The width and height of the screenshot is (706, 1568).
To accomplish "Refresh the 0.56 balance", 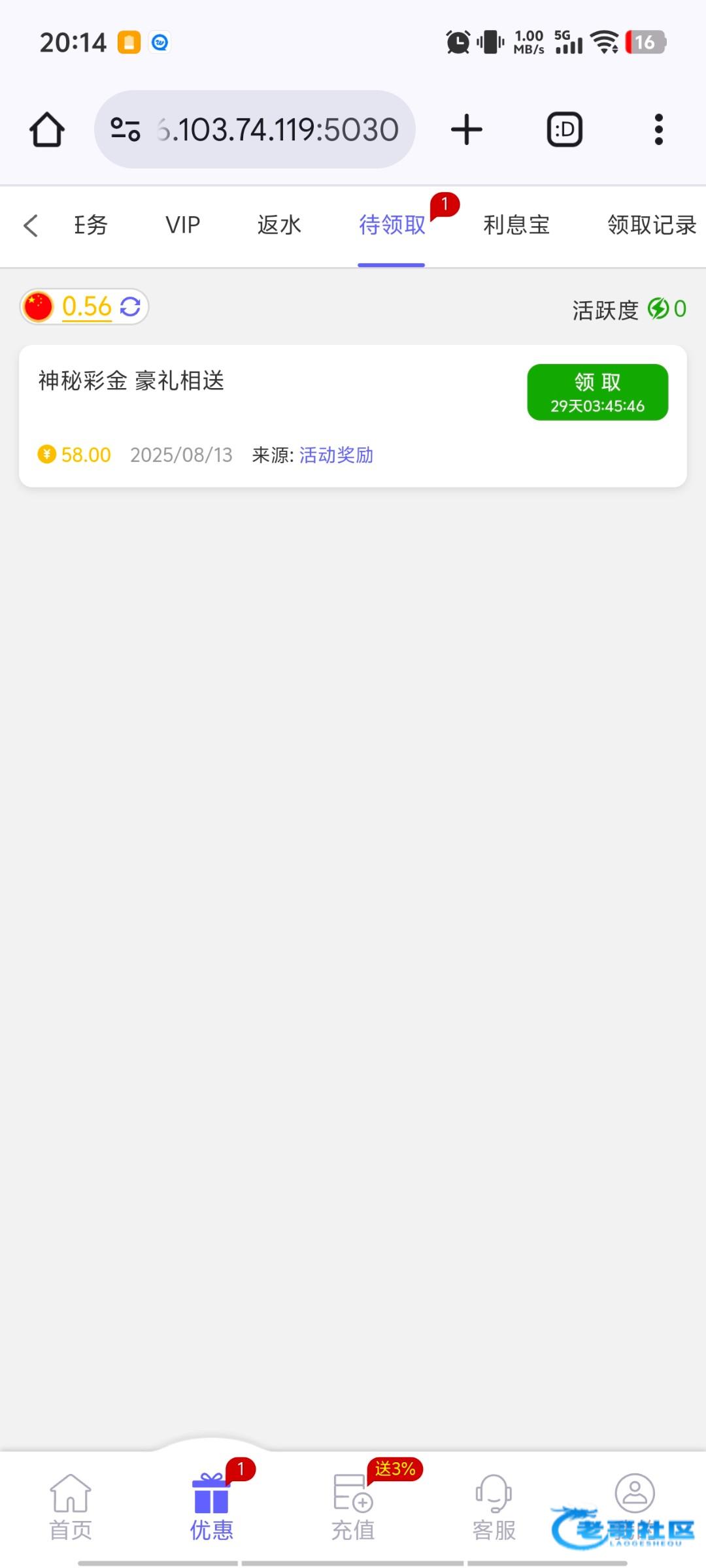I will (130, 306).
